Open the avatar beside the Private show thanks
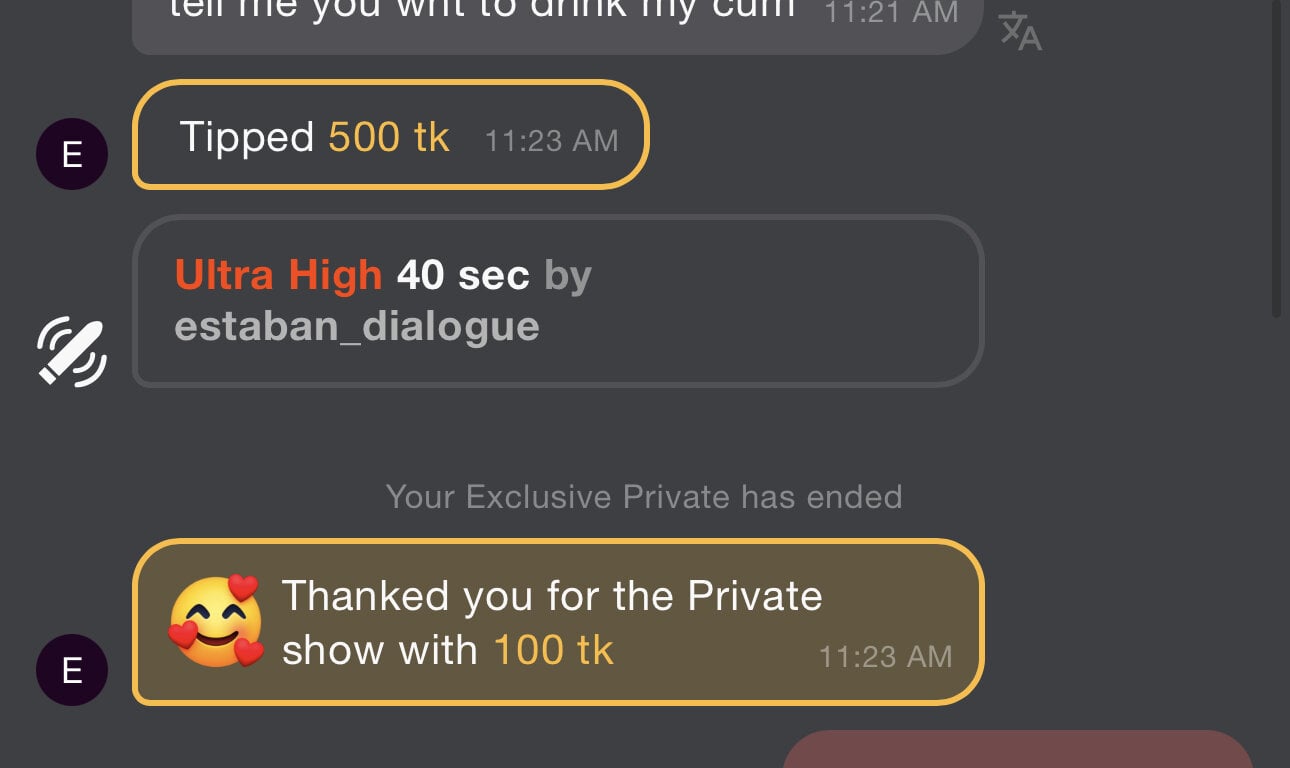 coord(72,670)
